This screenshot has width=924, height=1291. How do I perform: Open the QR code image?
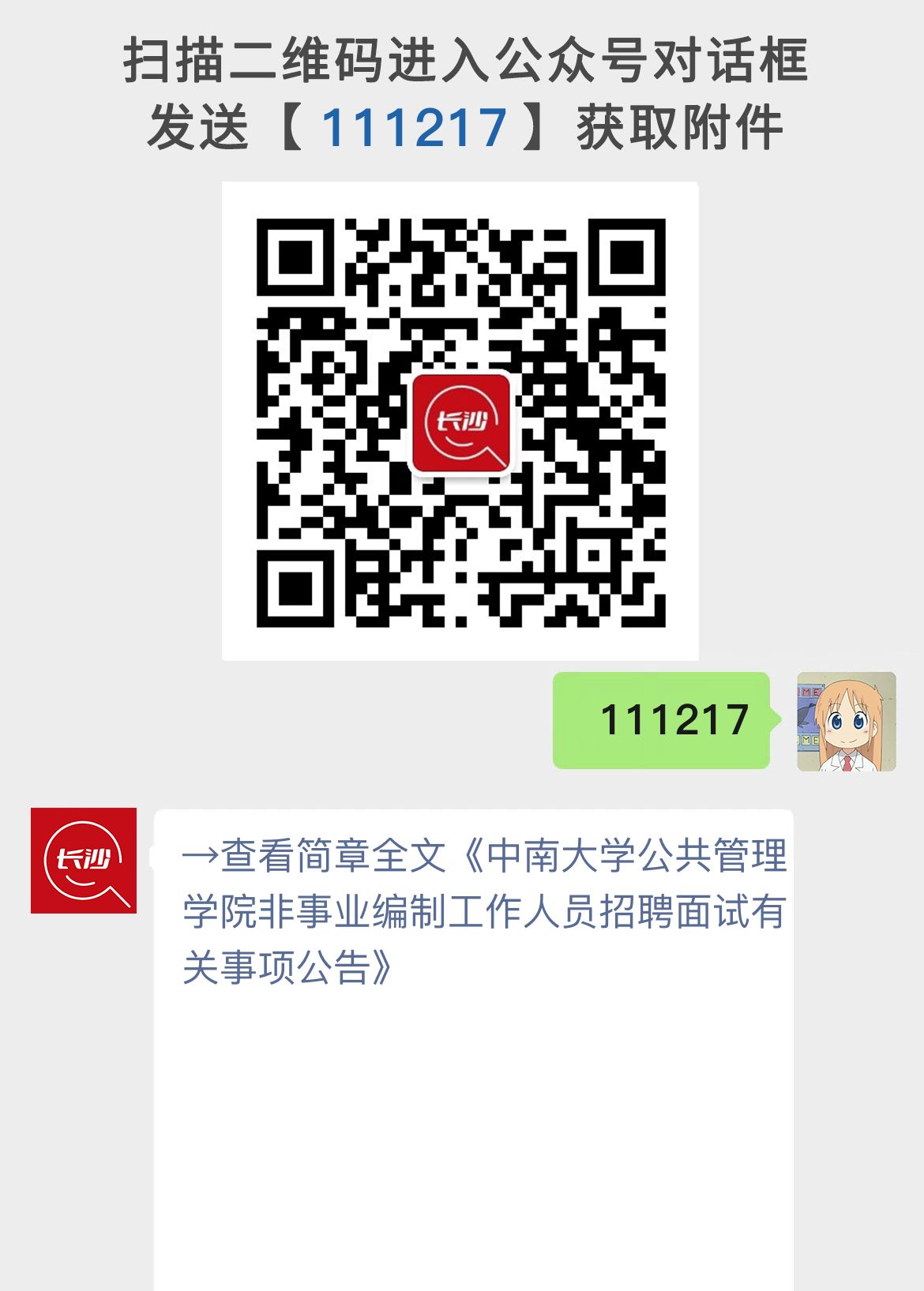[462, 418]
